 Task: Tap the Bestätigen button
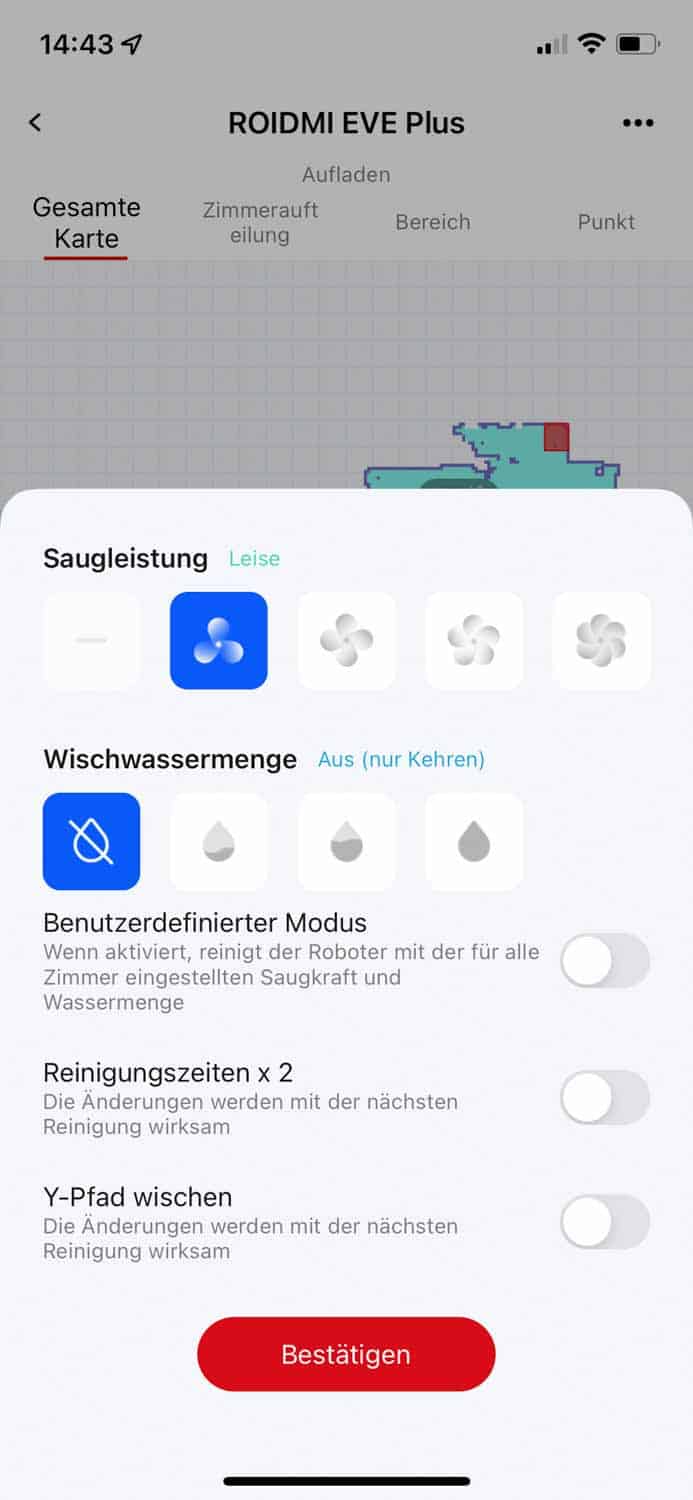click(346, 1354)
